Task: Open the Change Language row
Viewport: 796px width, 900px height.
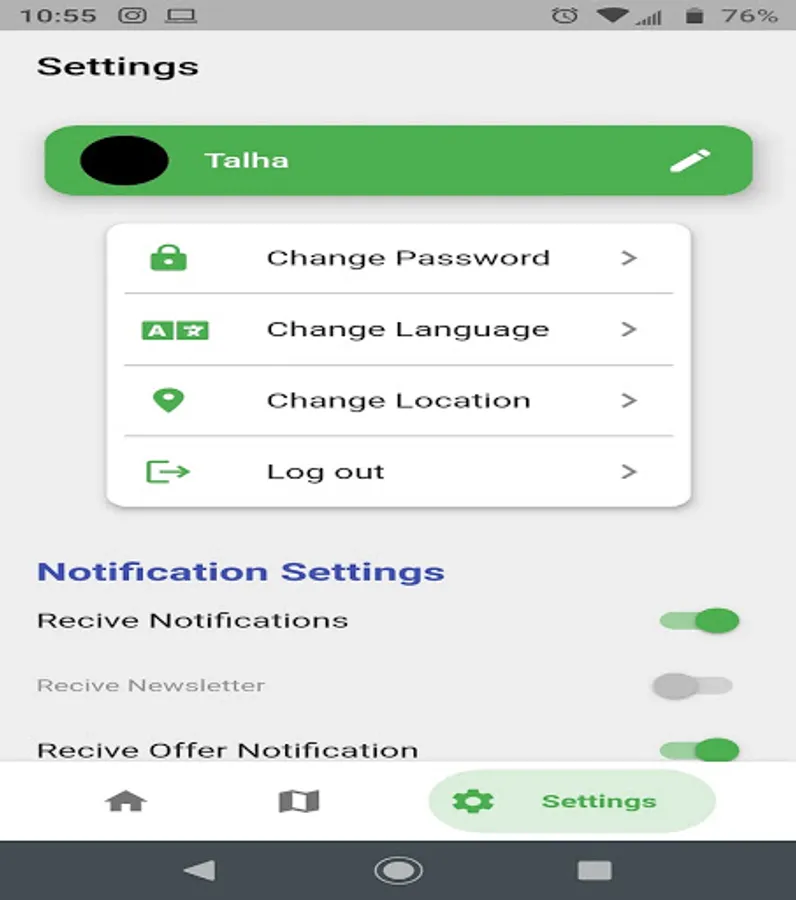Action: [398, 329]
